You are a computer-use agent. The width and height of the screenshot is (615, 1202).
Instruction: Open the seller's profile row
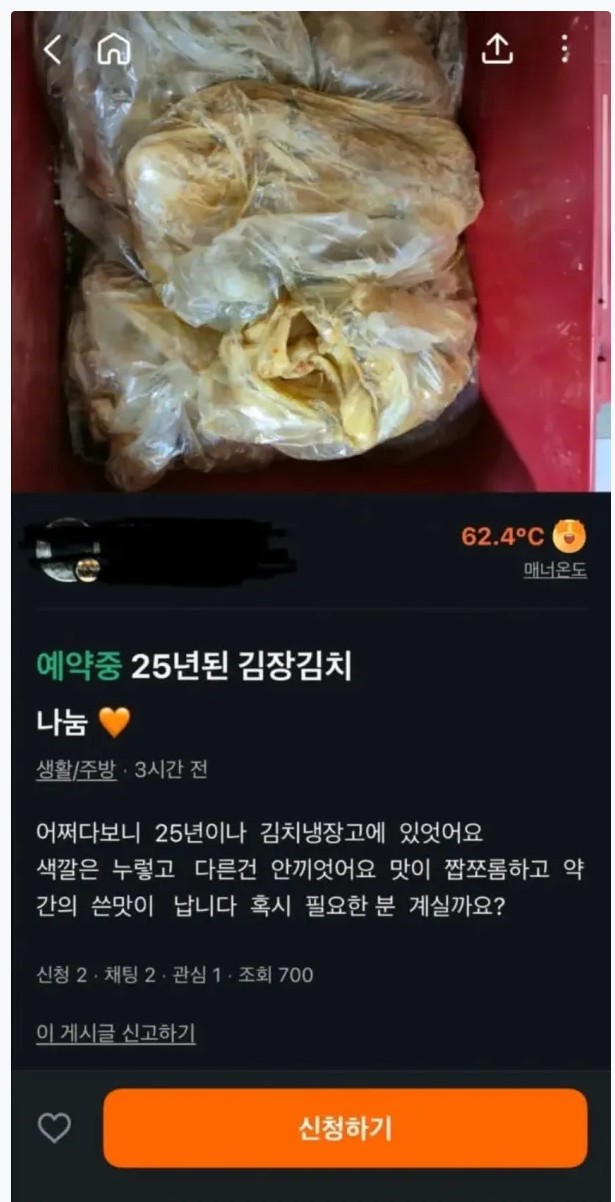(160, 553)
